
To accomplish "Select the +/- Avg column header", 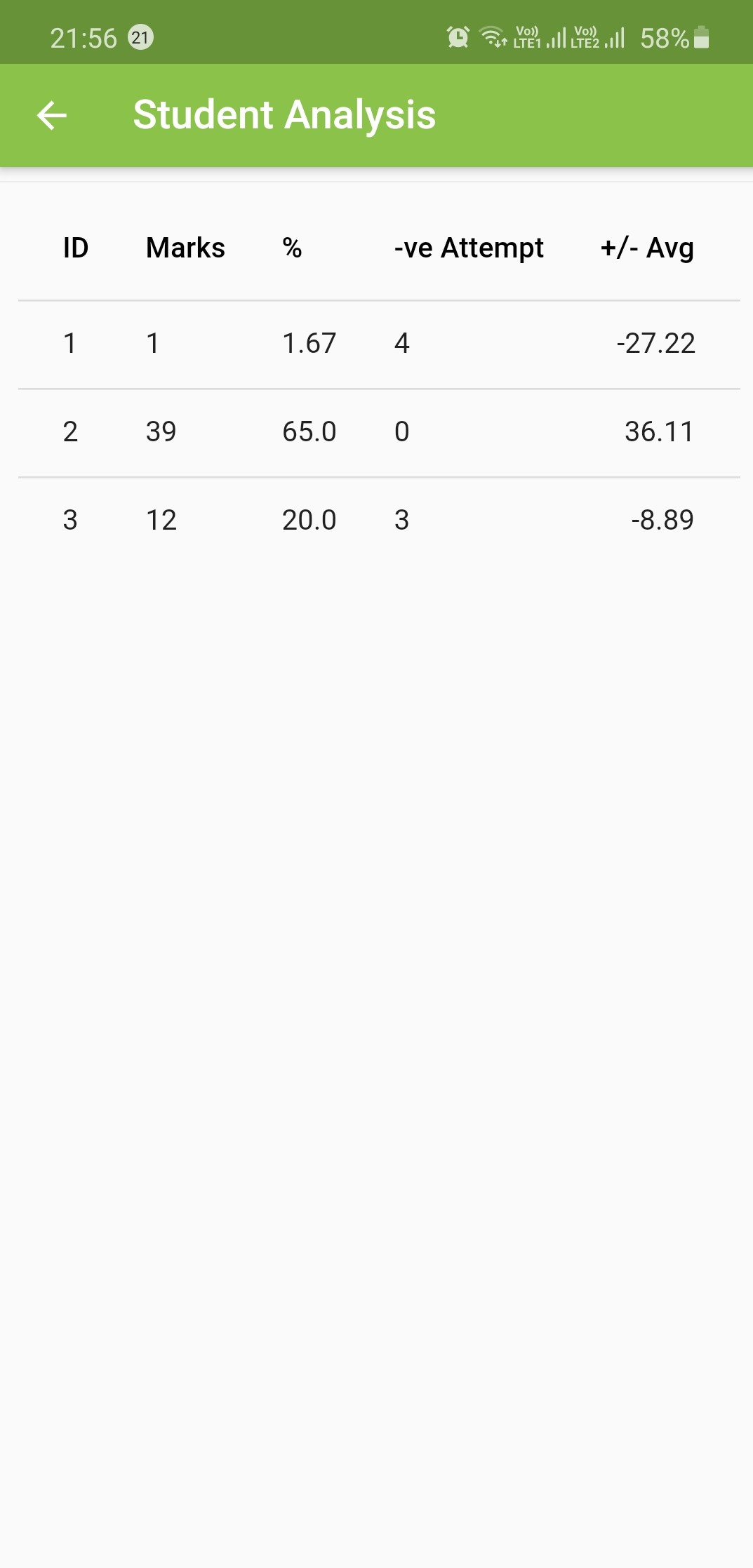I will (x=646, y=247).
